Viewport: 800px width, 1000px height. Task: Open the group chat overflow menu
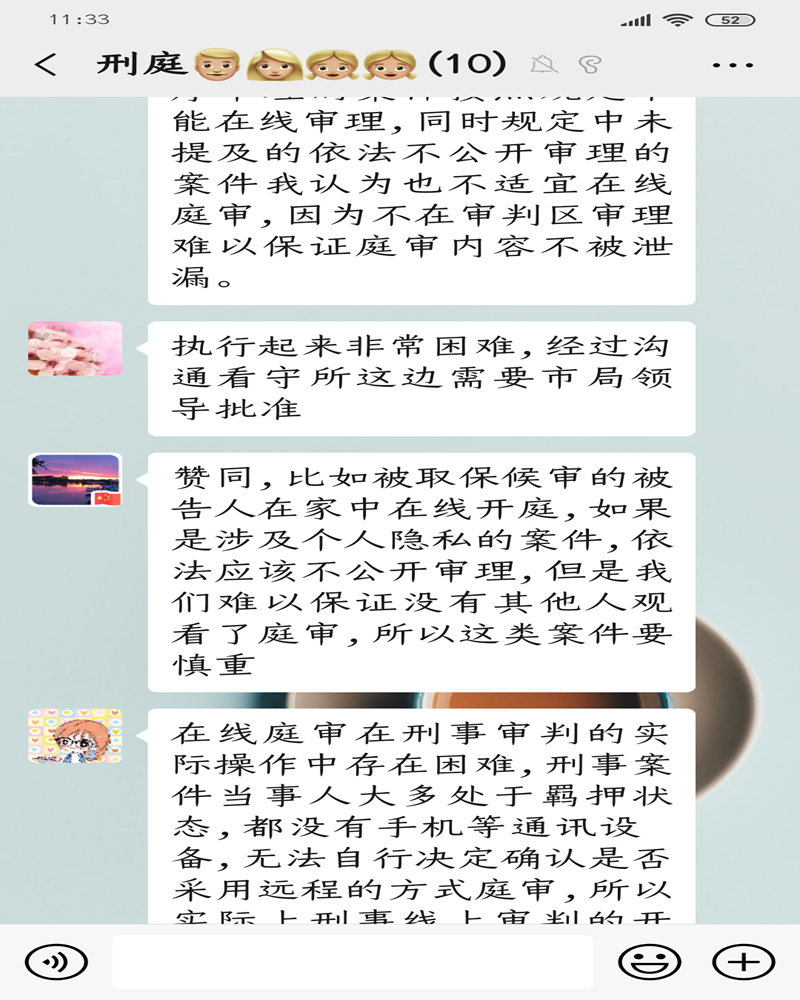click(x=732, y=65)
